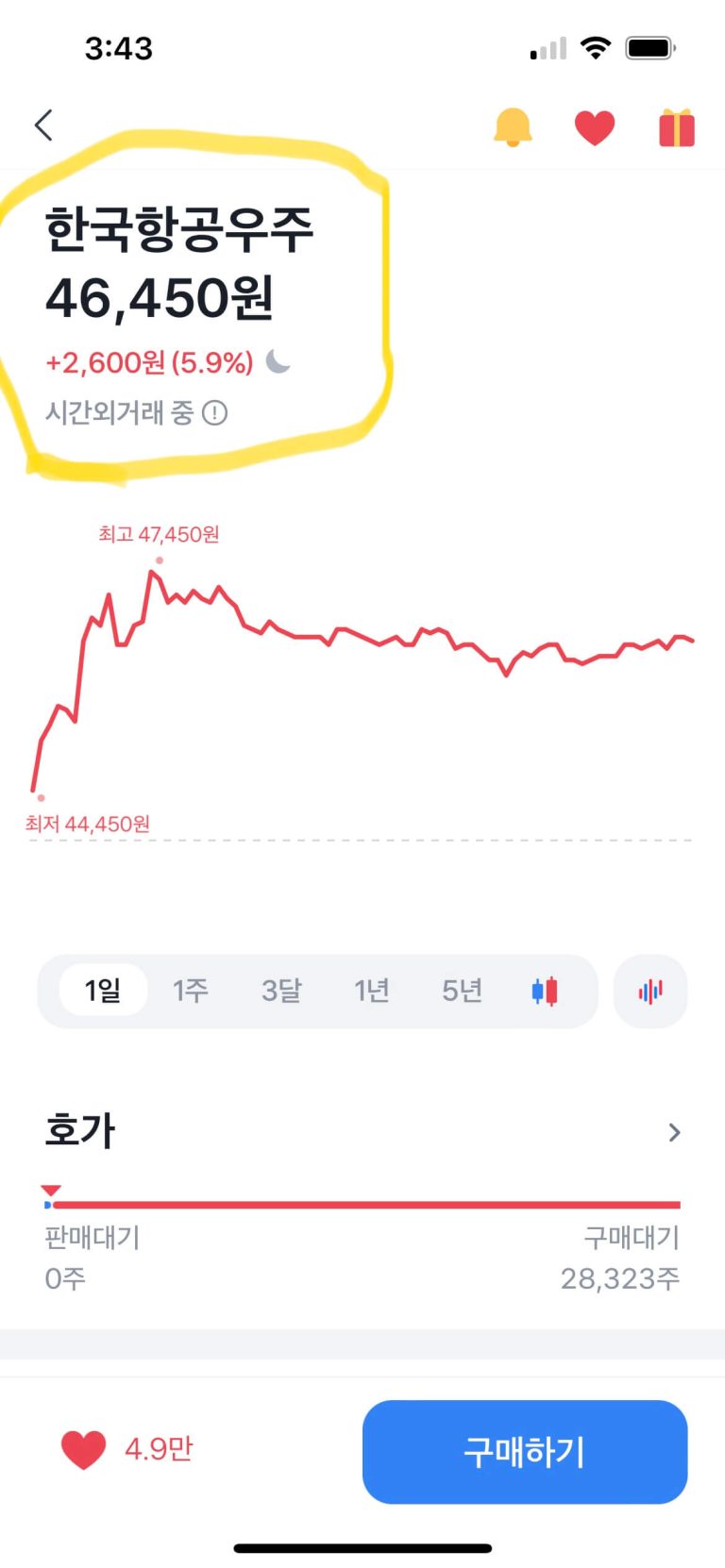The image size is (725, 1568).
Task: Select the 1일 chart range
Action: pos(103,991)
